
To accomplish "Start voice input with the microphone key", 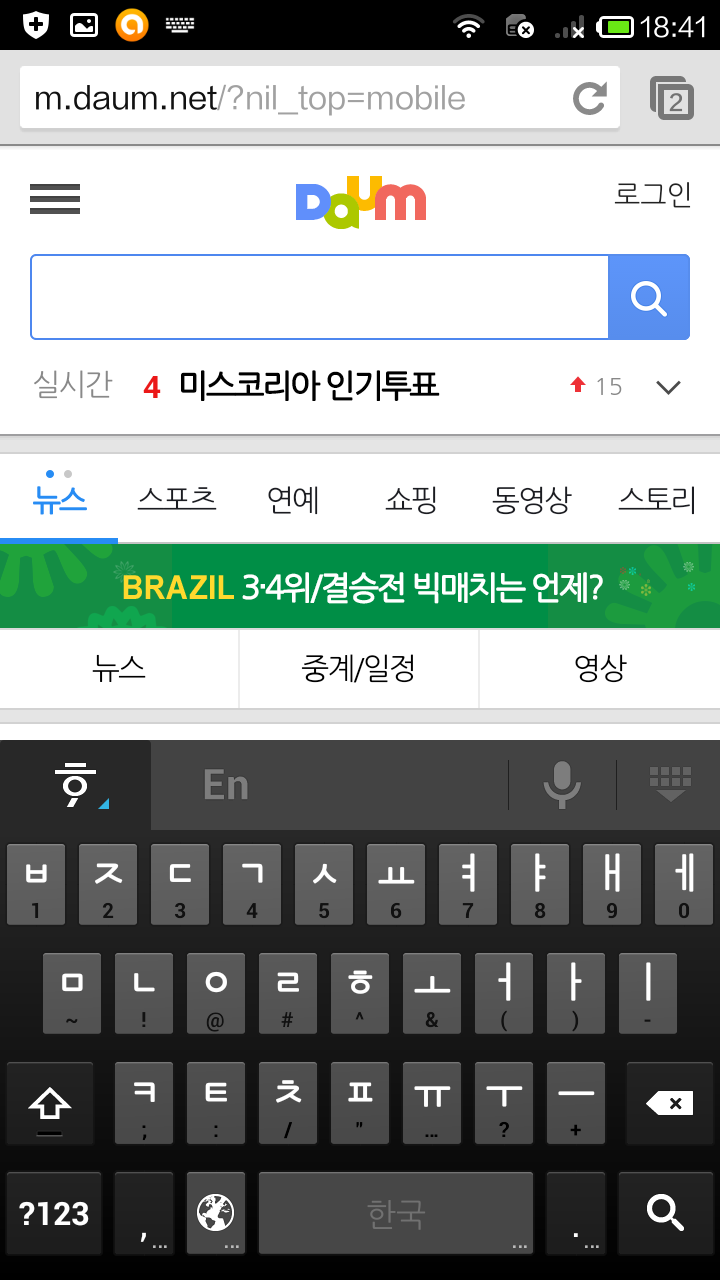I will (562, 785).
